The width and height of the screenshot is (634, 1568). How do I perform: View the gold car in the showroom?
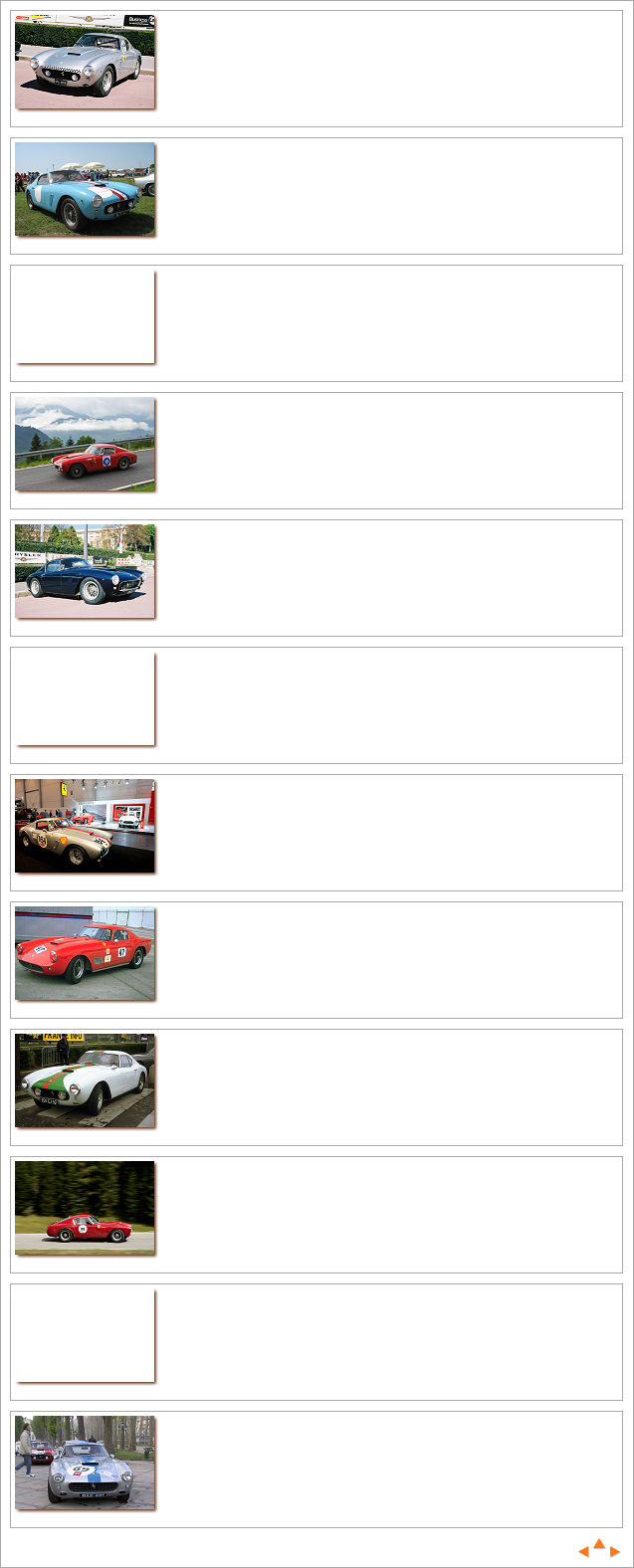point(86,826)
